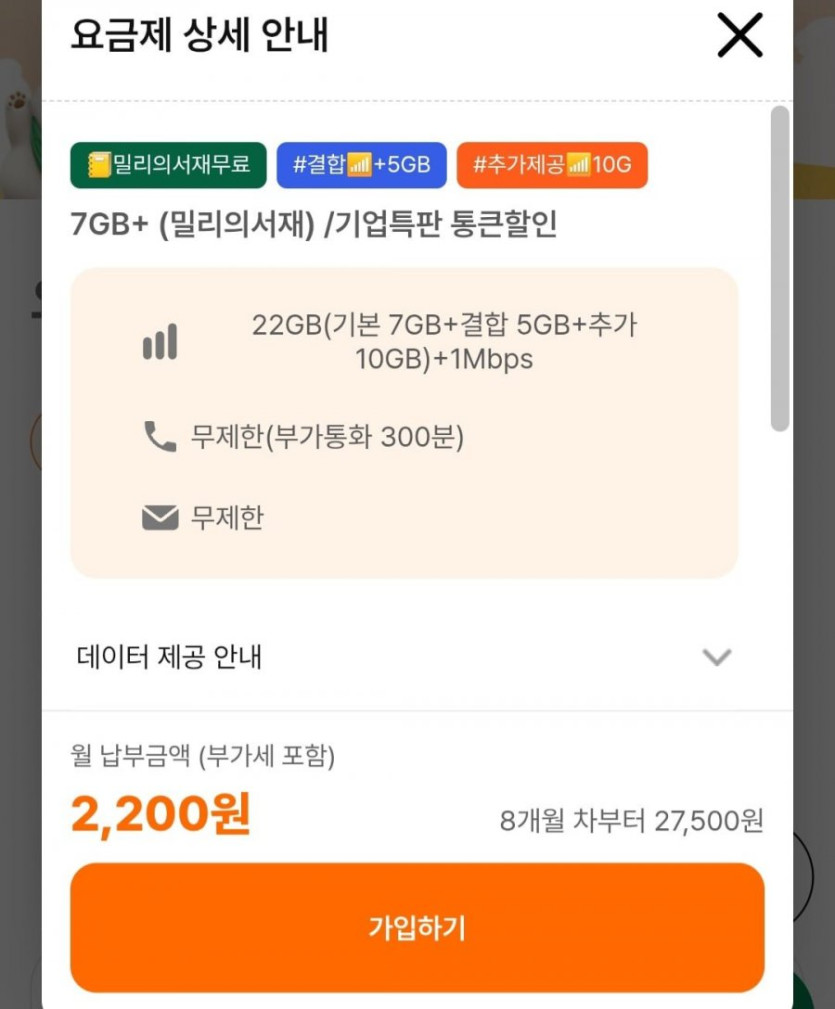Tap the green 밀리의서재무료 tag
Image resolution: width=835 pixels, height=1009 pixels.
(x=167, y=167)
